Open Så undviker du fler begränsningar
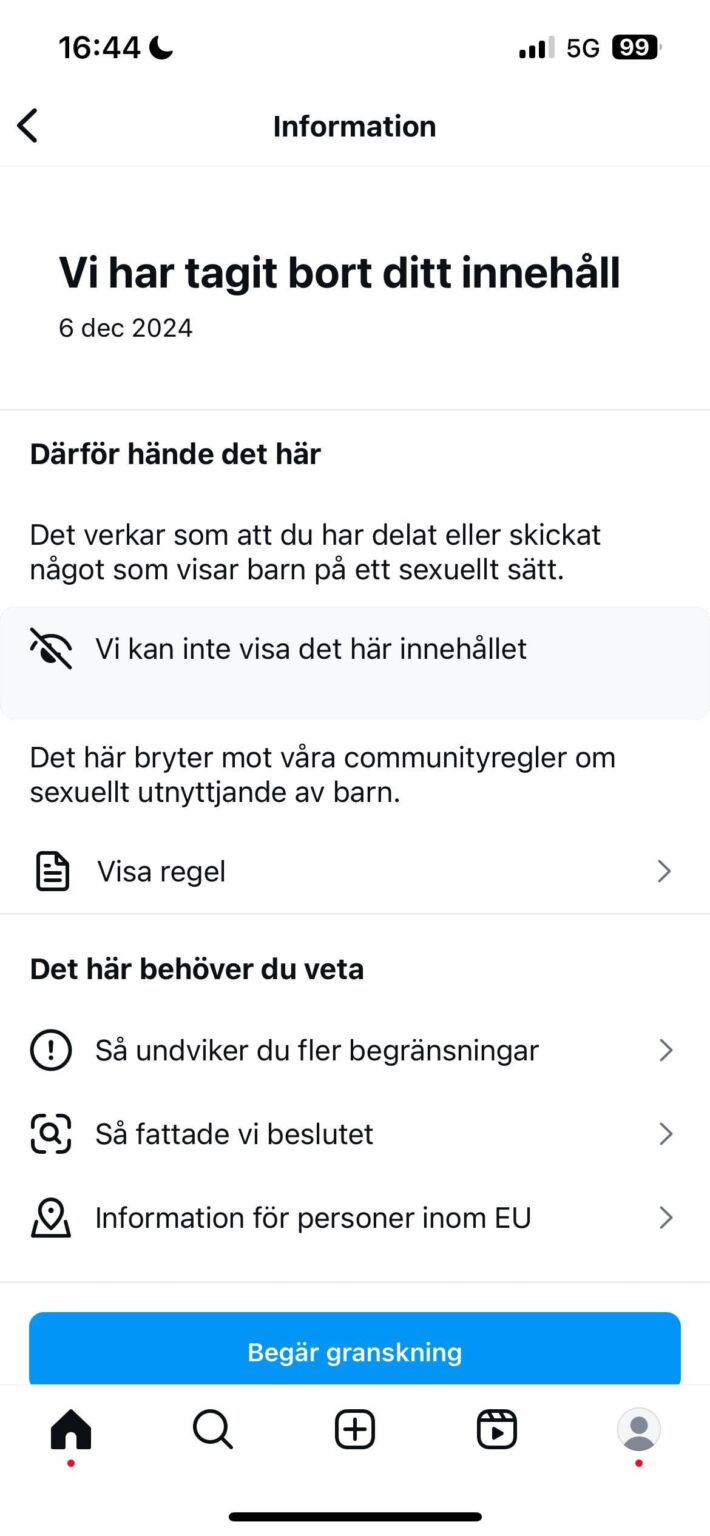Image resolution: width=710 pixels, height=1536 pixels. pos(355,1050)
